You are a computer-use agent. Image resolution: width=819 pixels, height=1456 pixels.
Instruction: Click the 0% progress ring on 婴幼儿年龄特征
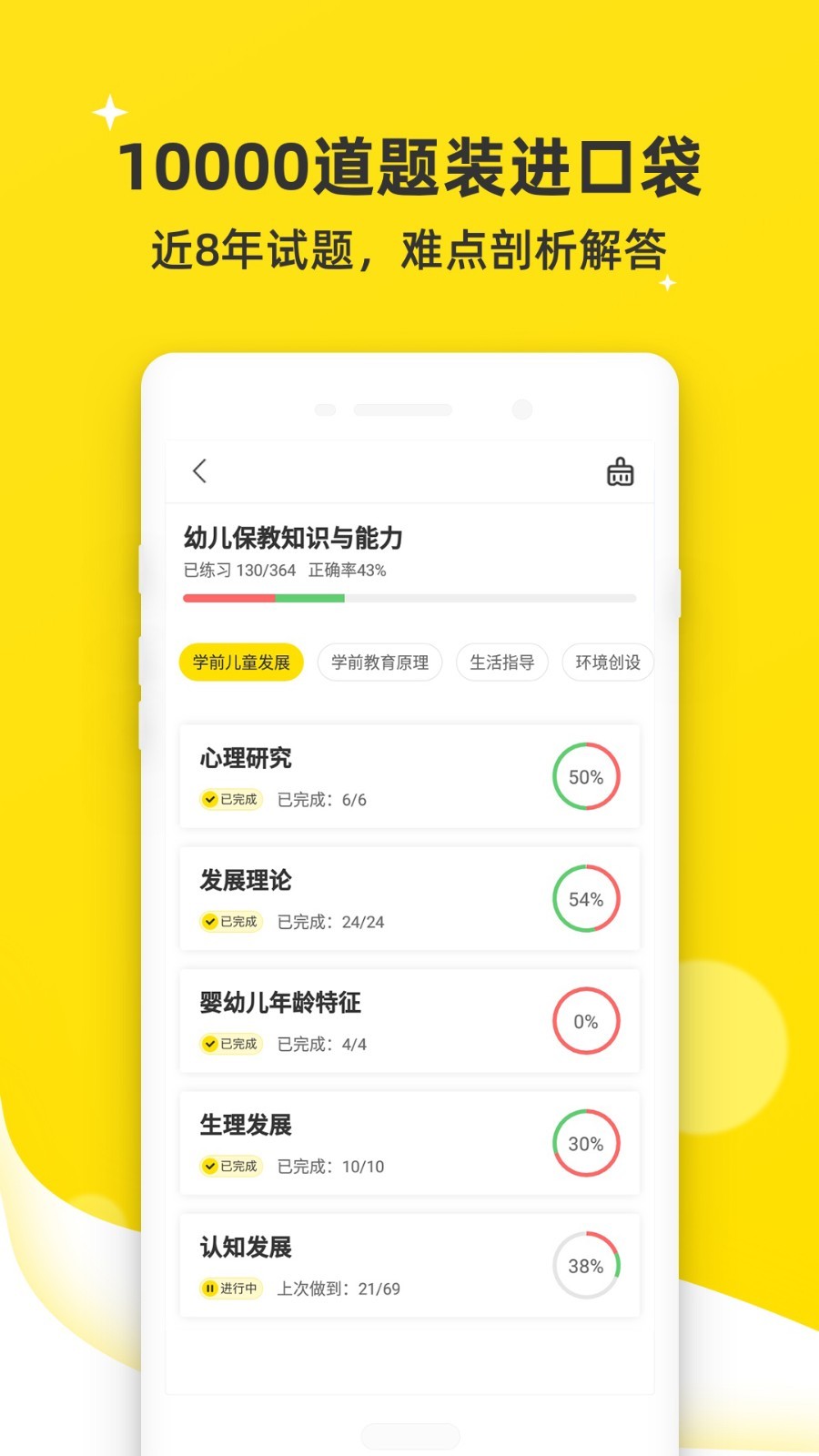587,1021
